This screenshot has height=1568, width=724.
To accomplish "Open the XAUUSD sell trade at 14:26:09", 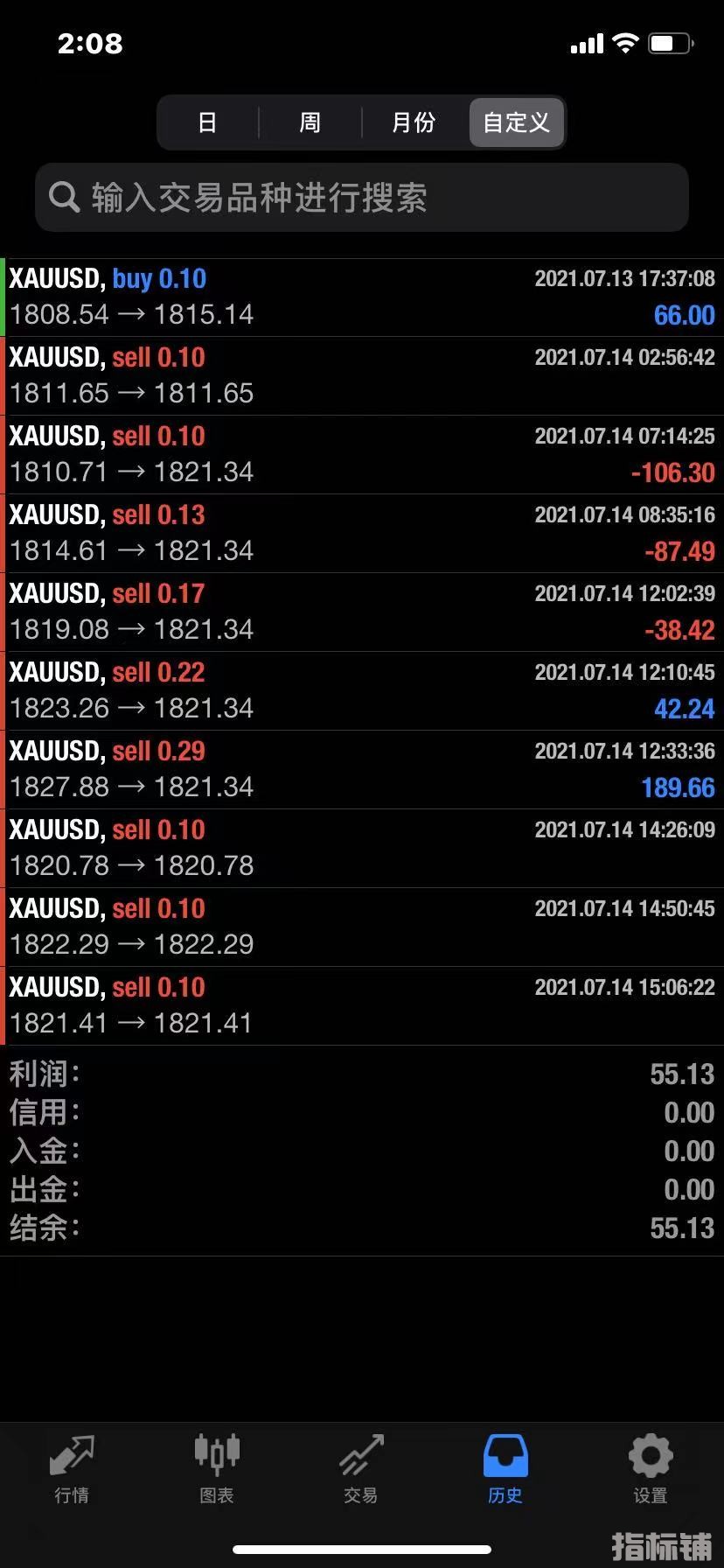I will click(x=362, y=849).
